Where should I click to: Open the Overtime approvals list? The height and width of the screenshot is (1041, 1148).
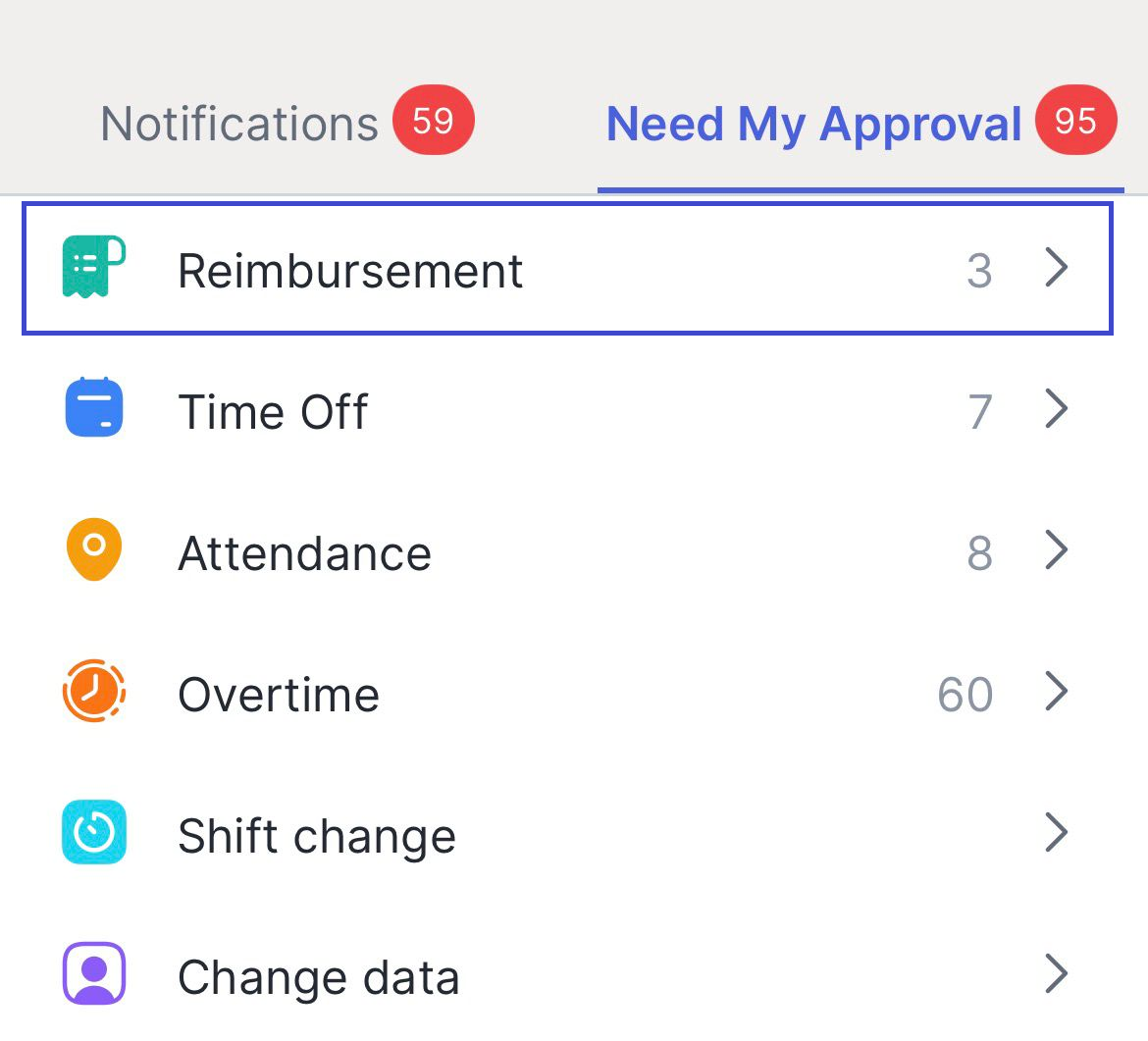click(567, 694)
